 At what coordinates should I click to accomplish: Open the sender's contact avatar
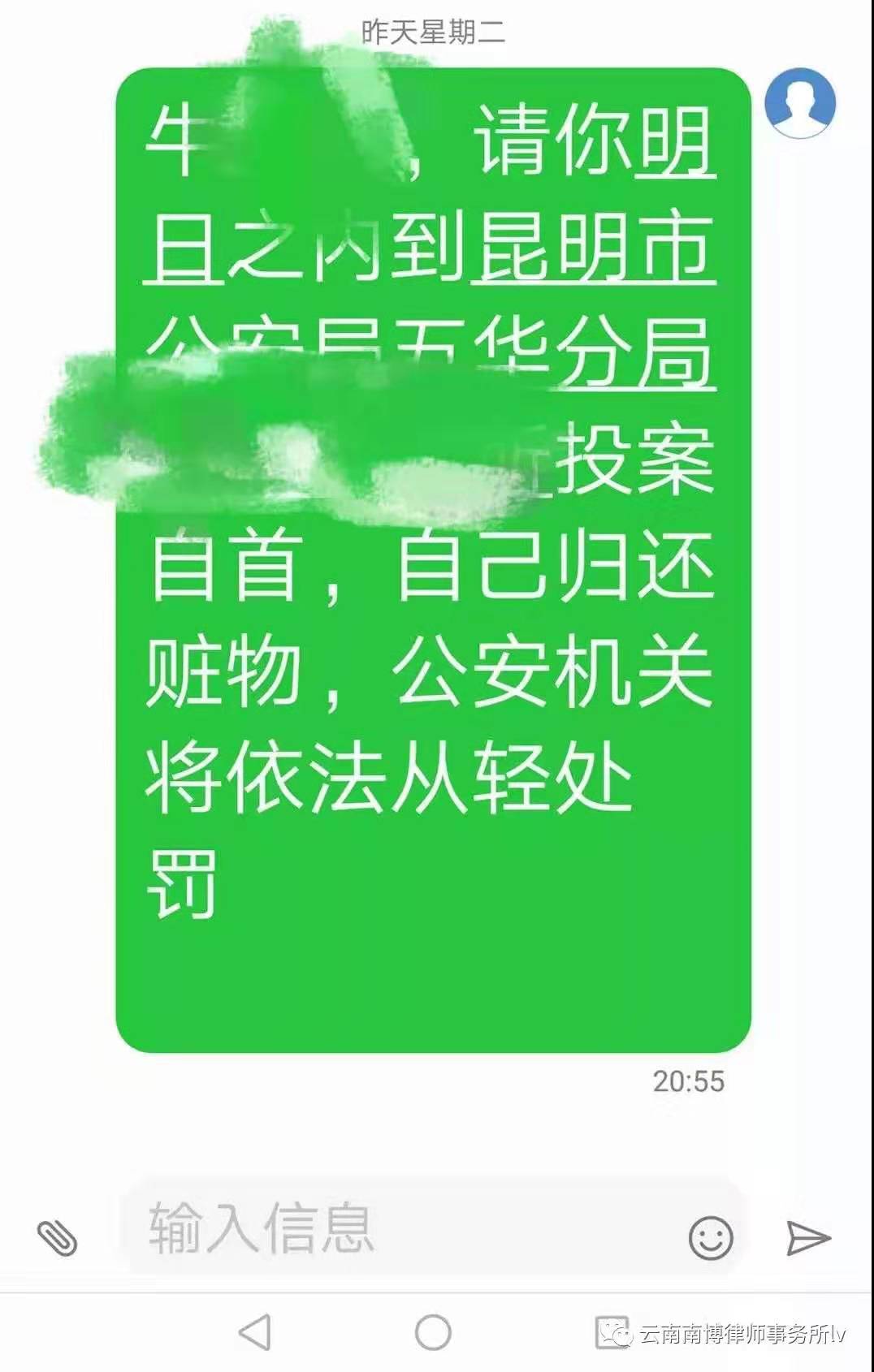(x=800, y=103)
